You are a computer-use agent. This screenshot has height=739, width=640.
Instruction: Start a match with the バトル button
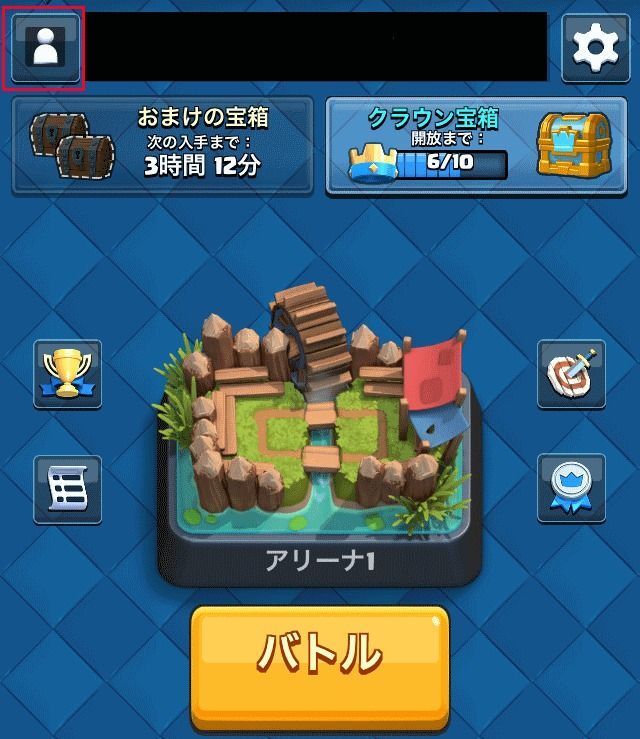tap(320, 655)
